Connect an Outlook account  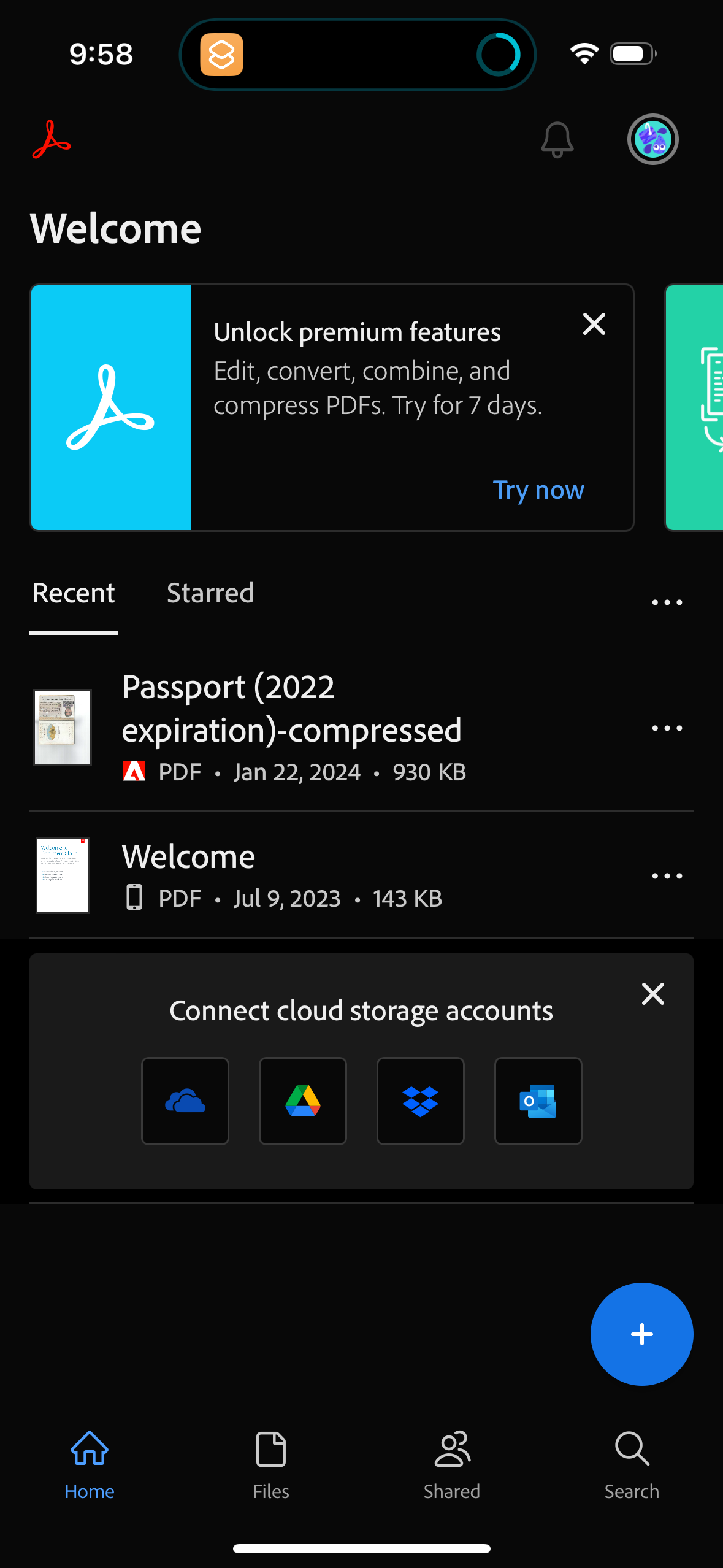pos(538,1100)
